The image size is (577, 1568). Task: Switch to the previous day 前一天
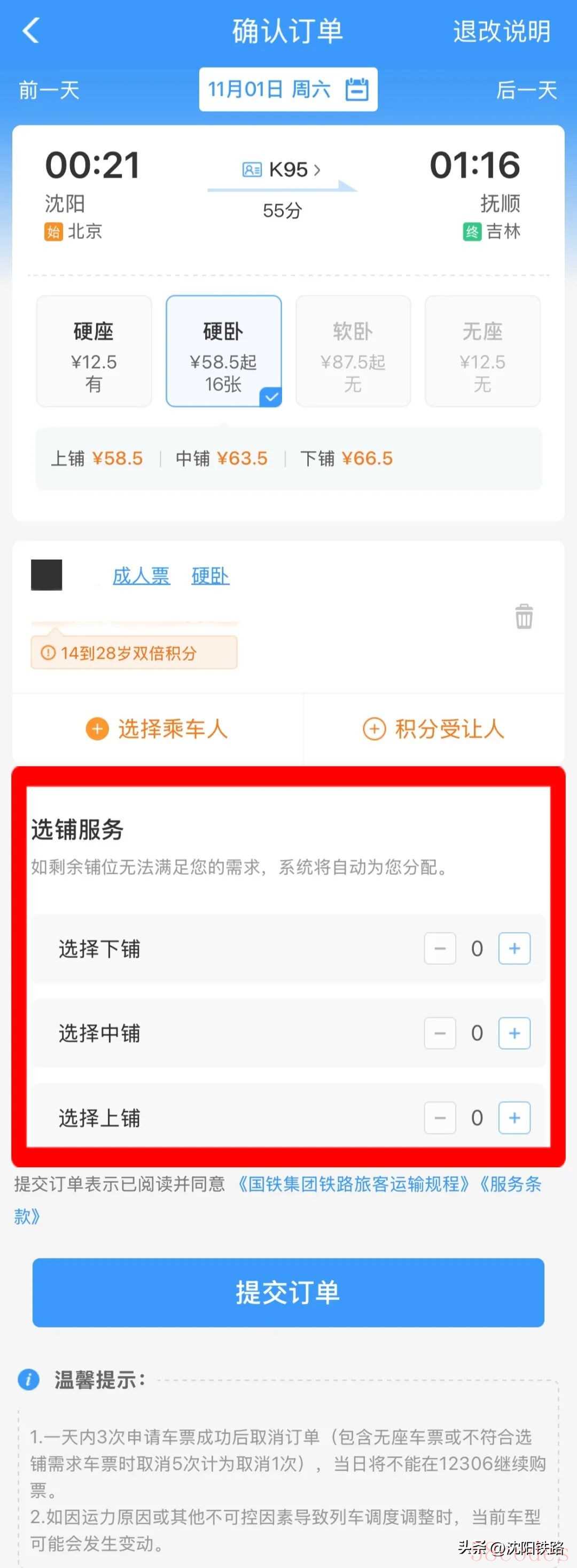(49, 90)
